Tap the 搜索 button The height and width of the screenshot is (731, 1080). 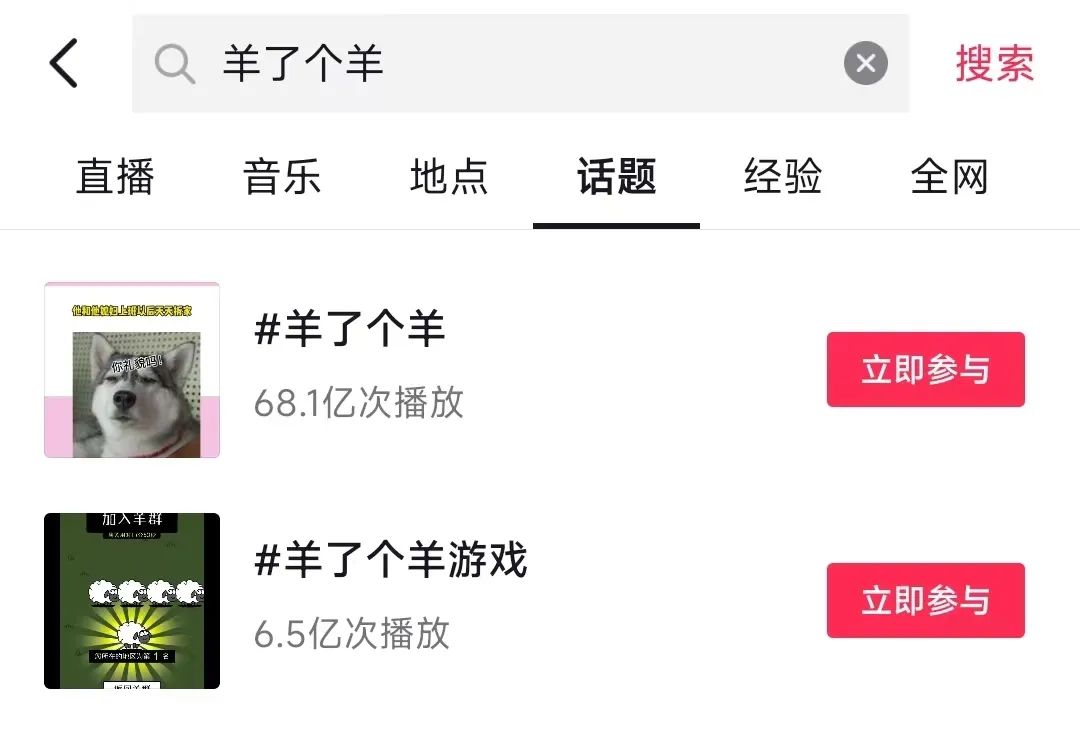(994, 64)
